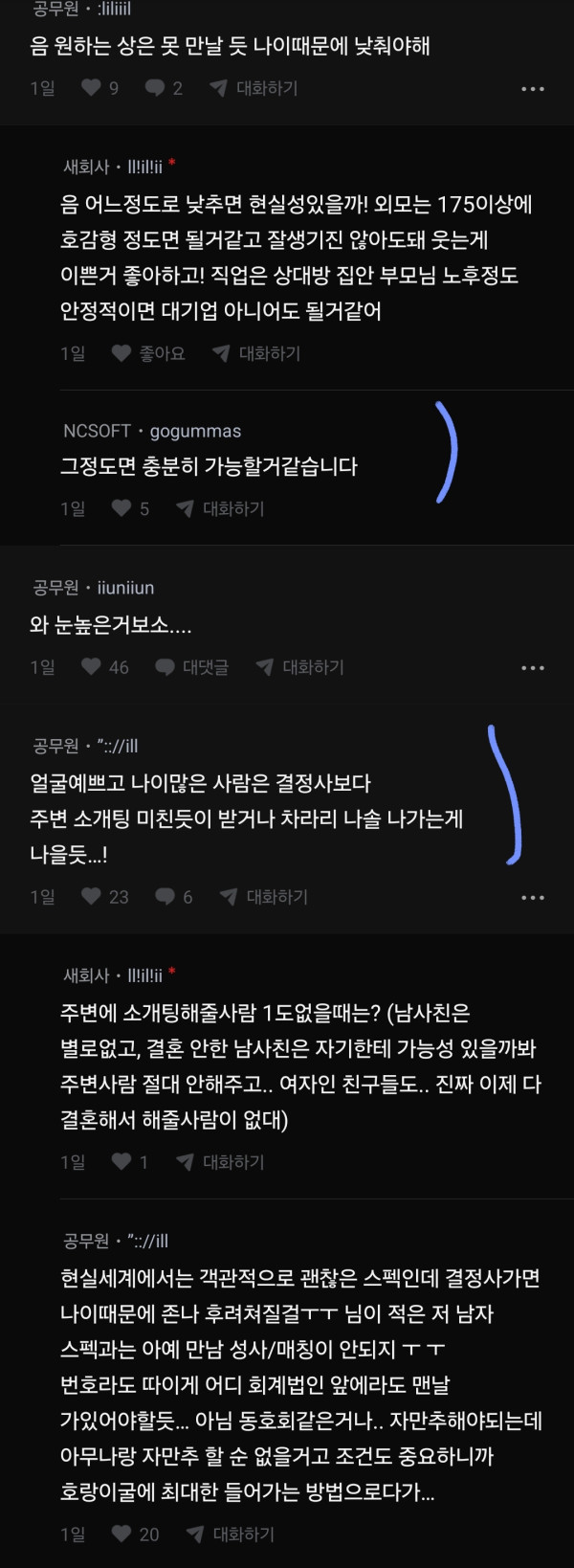The height and width of the screenshot is (1568, 574).
Task: Like the comment starting "음 원하는 상은"
Action: (92, 88)
